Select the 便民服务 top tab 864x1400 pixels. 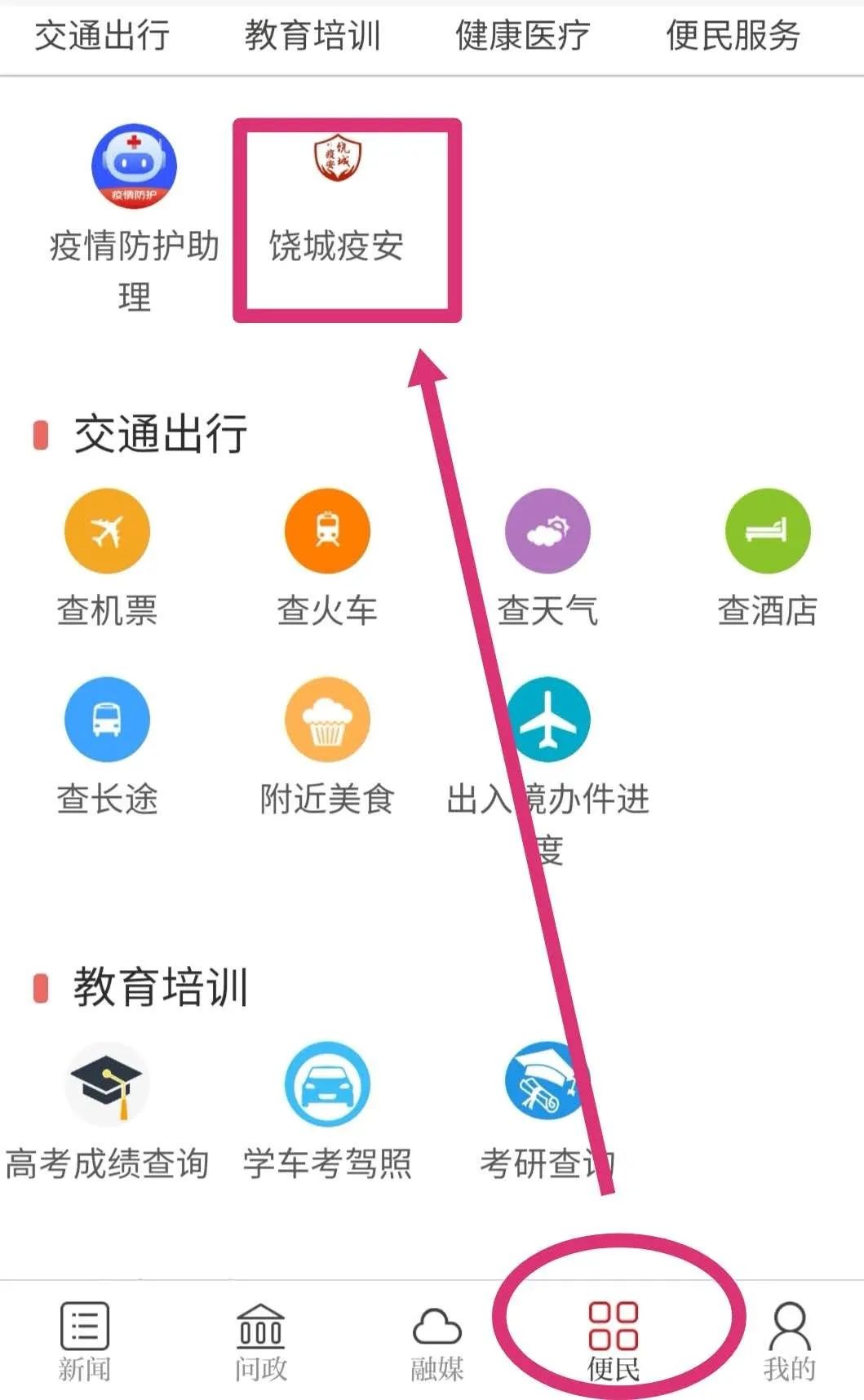click(733, 36)
